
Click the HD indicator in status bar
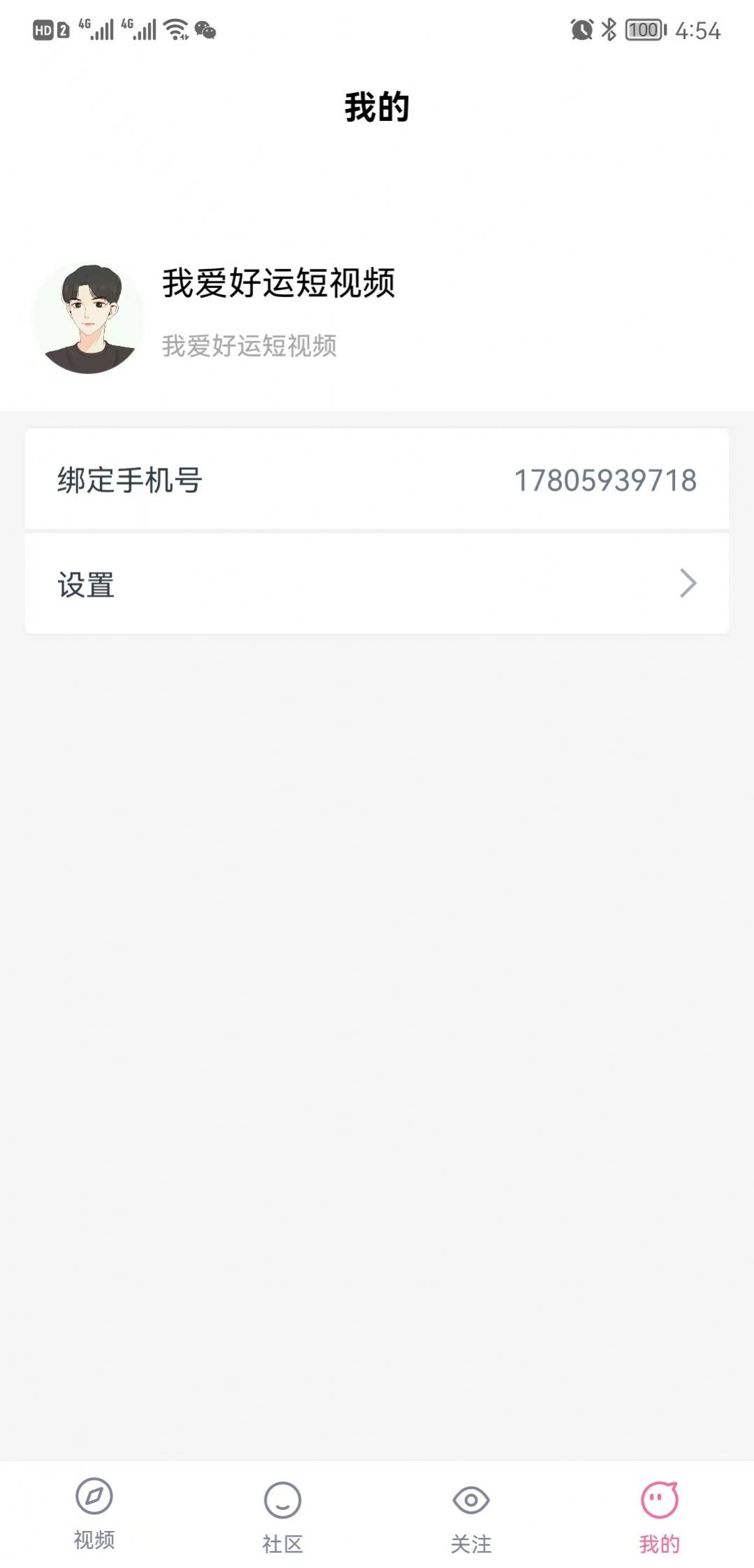43,29
